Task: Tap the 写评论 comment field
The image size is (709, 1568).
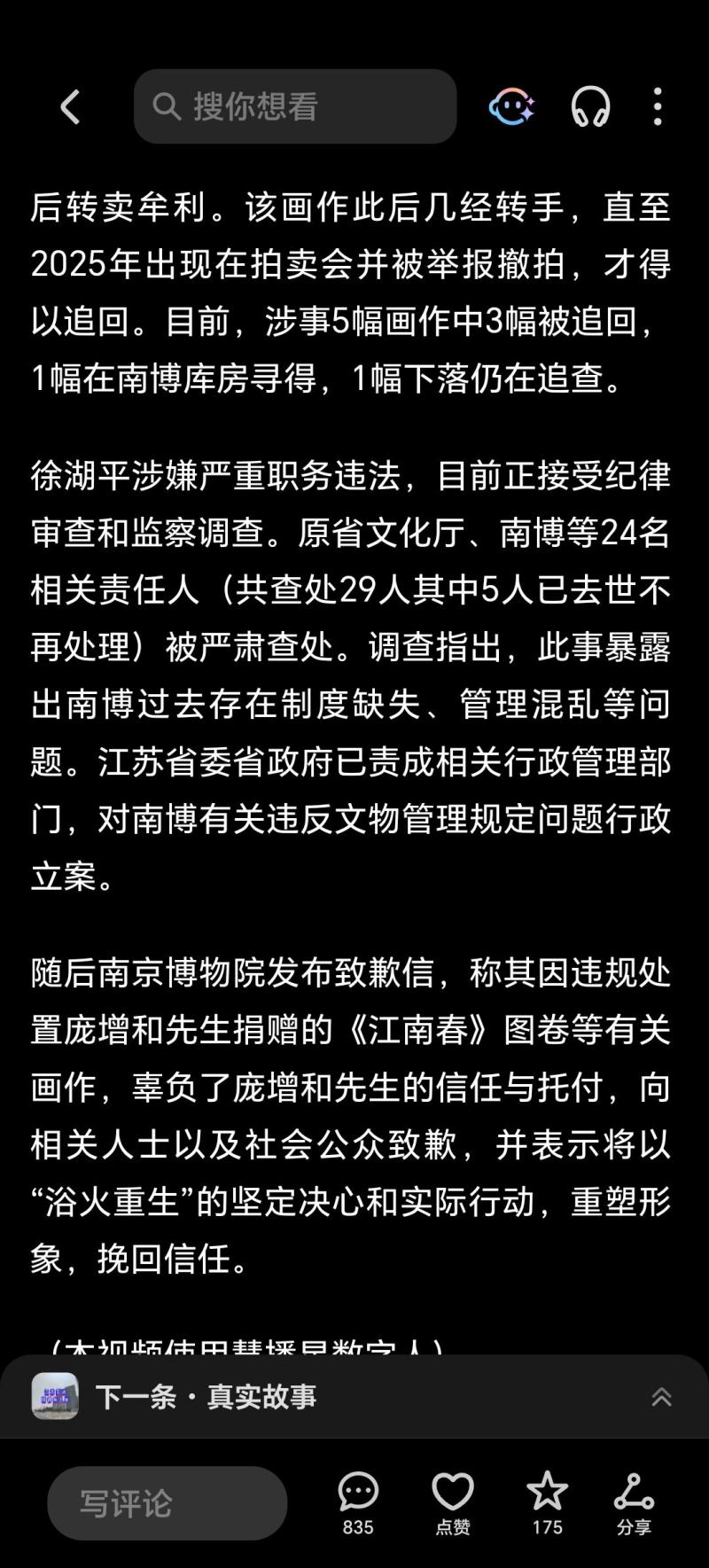Action: pyautogui.click(x=167, y=1503)
